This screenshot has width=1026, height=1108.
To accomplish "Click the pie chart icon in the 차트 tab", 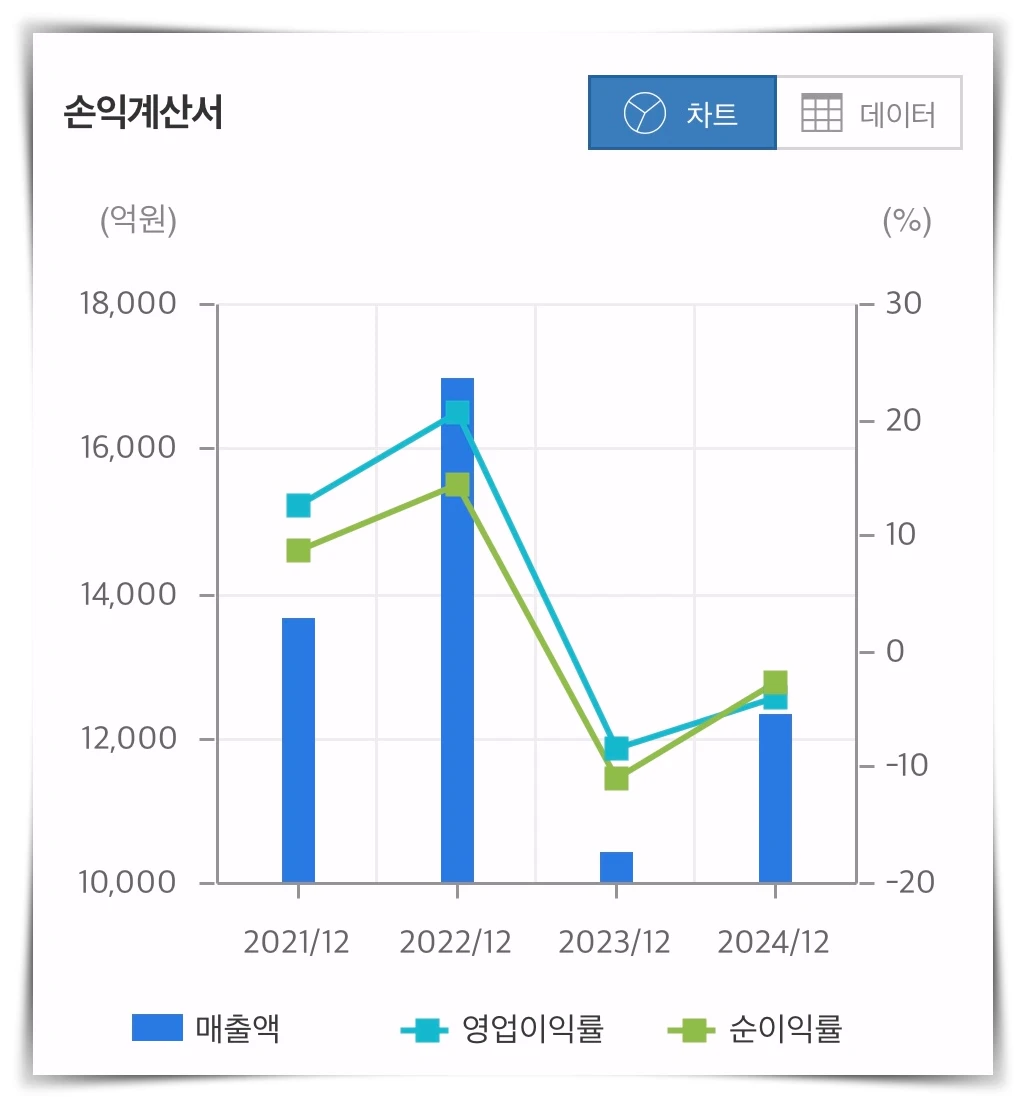I will tap(644, 112).
